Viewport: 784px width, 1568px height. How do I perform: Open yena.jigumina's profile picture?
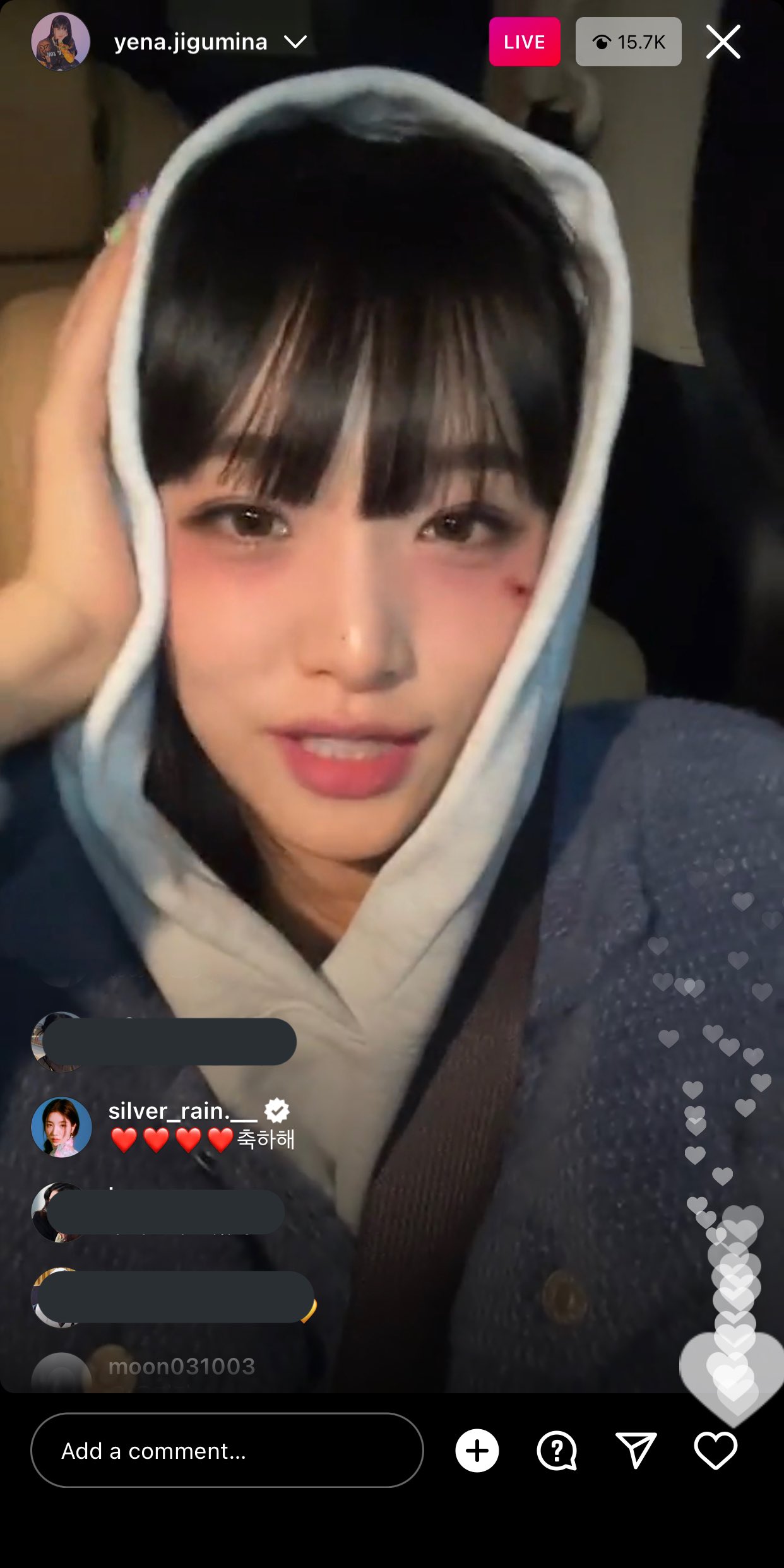pos(61,42)
